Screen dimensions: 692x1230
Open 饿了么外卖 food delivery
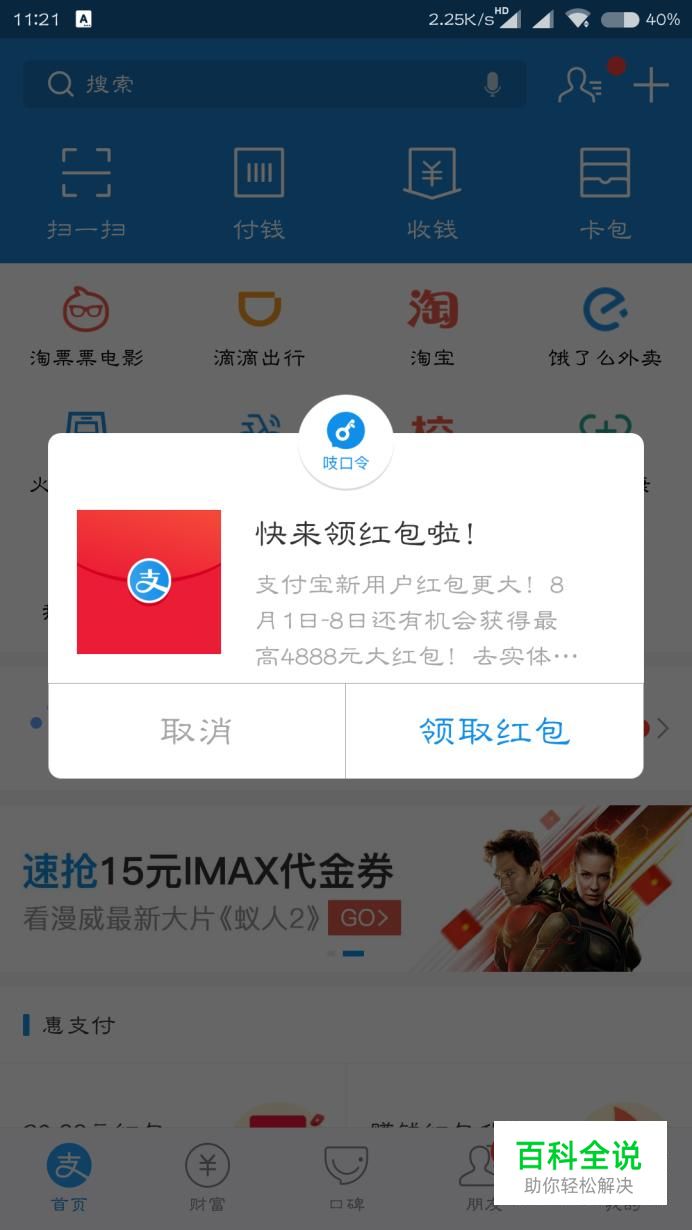tap(605, 325)
